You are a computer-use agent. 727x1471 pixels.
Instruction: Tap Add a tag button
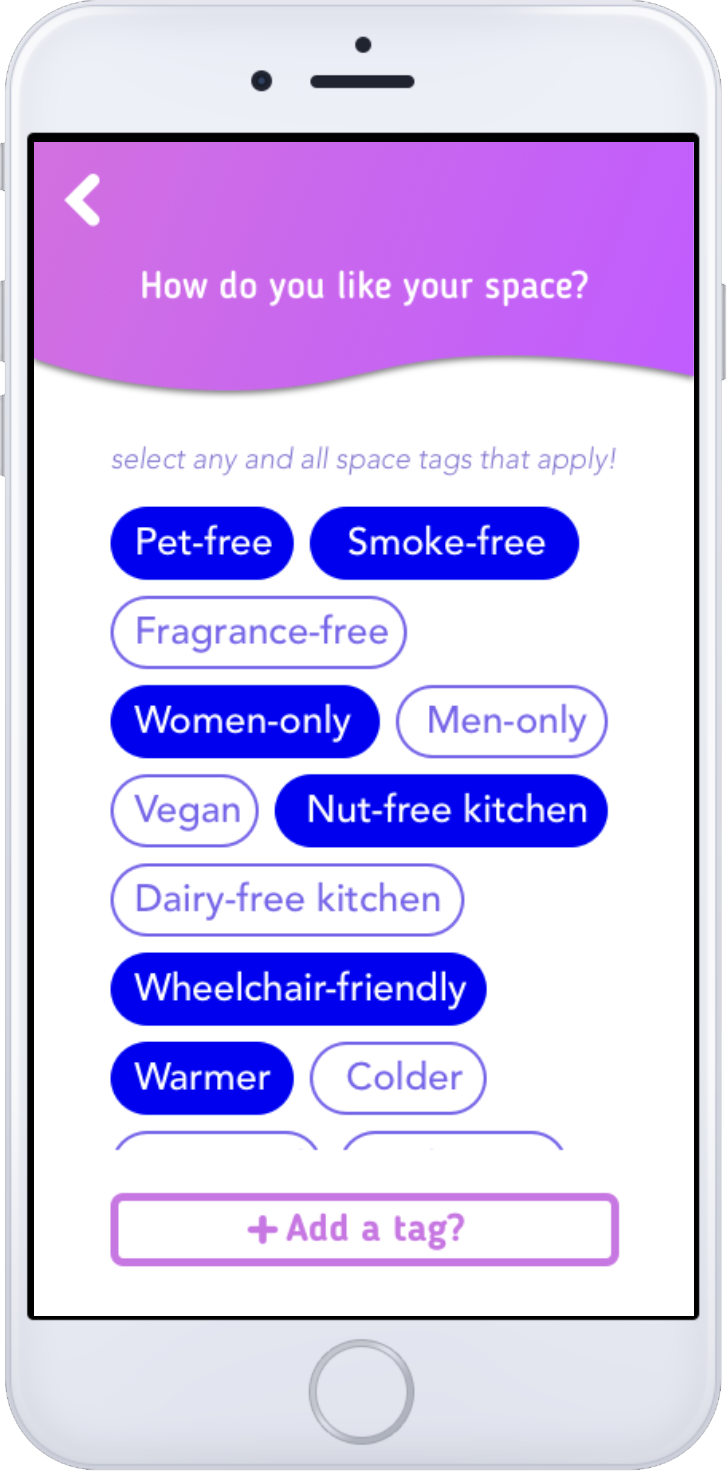[x=364, y=1229]
